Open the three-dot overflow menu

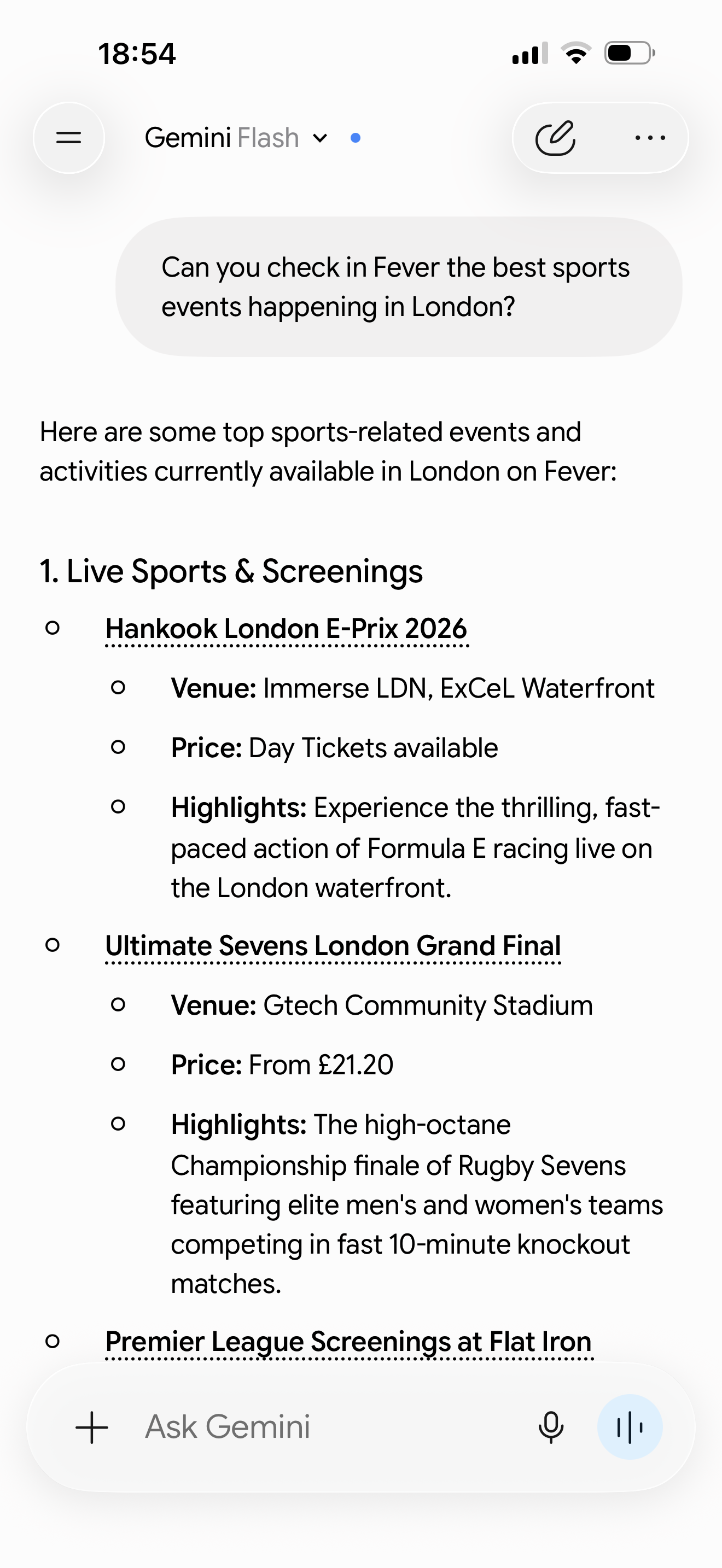(650, 138)
